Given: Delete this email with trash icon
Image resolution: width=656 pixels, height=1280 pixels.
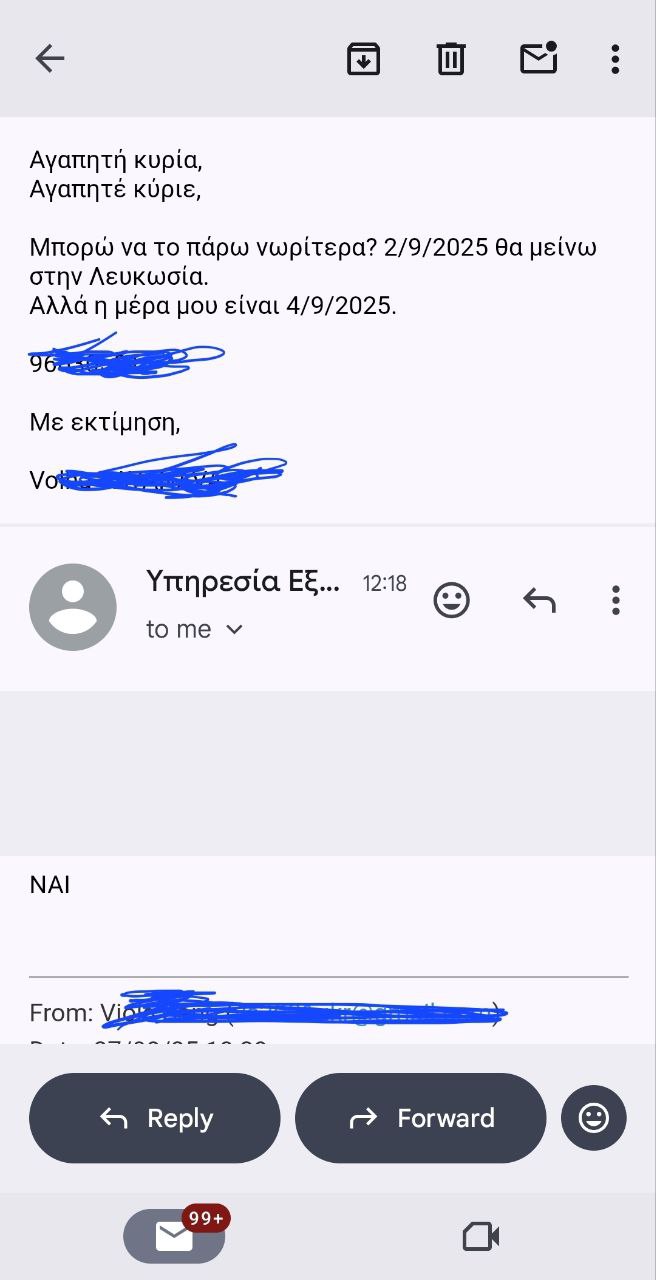Looking at the screenshot, I should click(x=451, y=59).
